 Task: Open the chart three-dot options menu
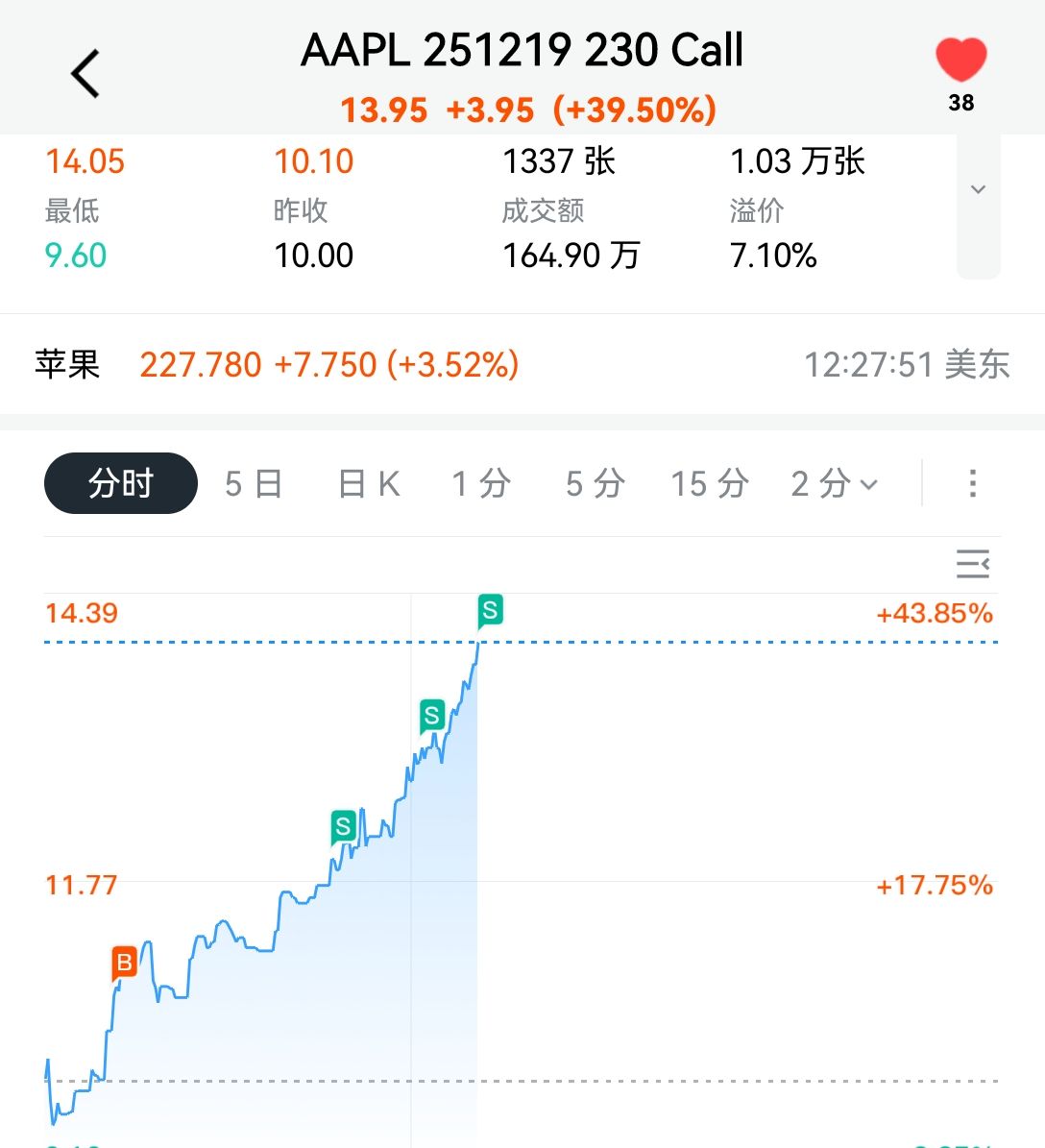coord(973,483)
